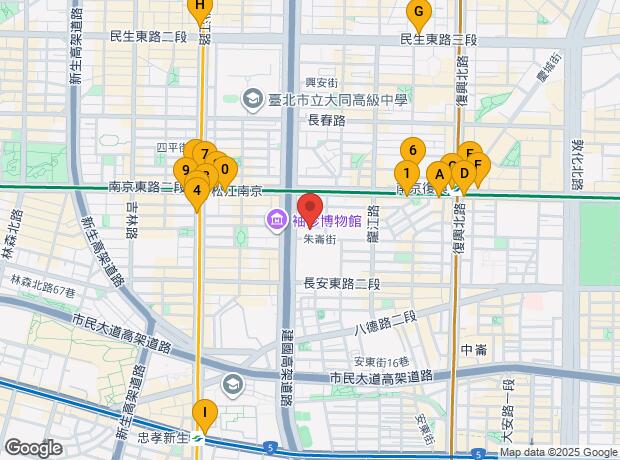
Task: Open the 袖珍博物館 museum place icon
Action: 277,221
